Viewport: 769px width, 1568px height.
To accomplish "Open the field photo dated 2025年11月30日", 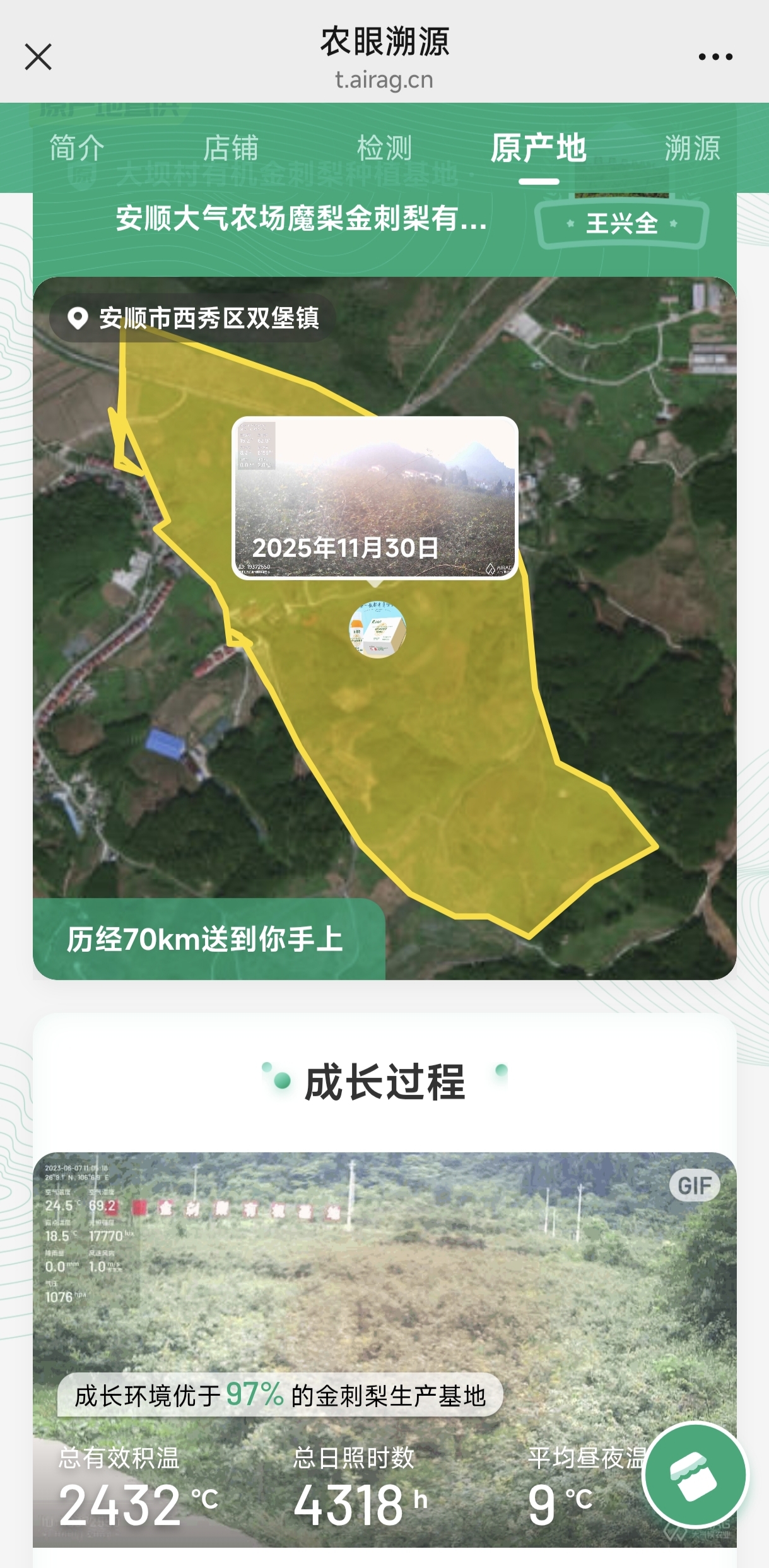I will click(x=375, y=497).
